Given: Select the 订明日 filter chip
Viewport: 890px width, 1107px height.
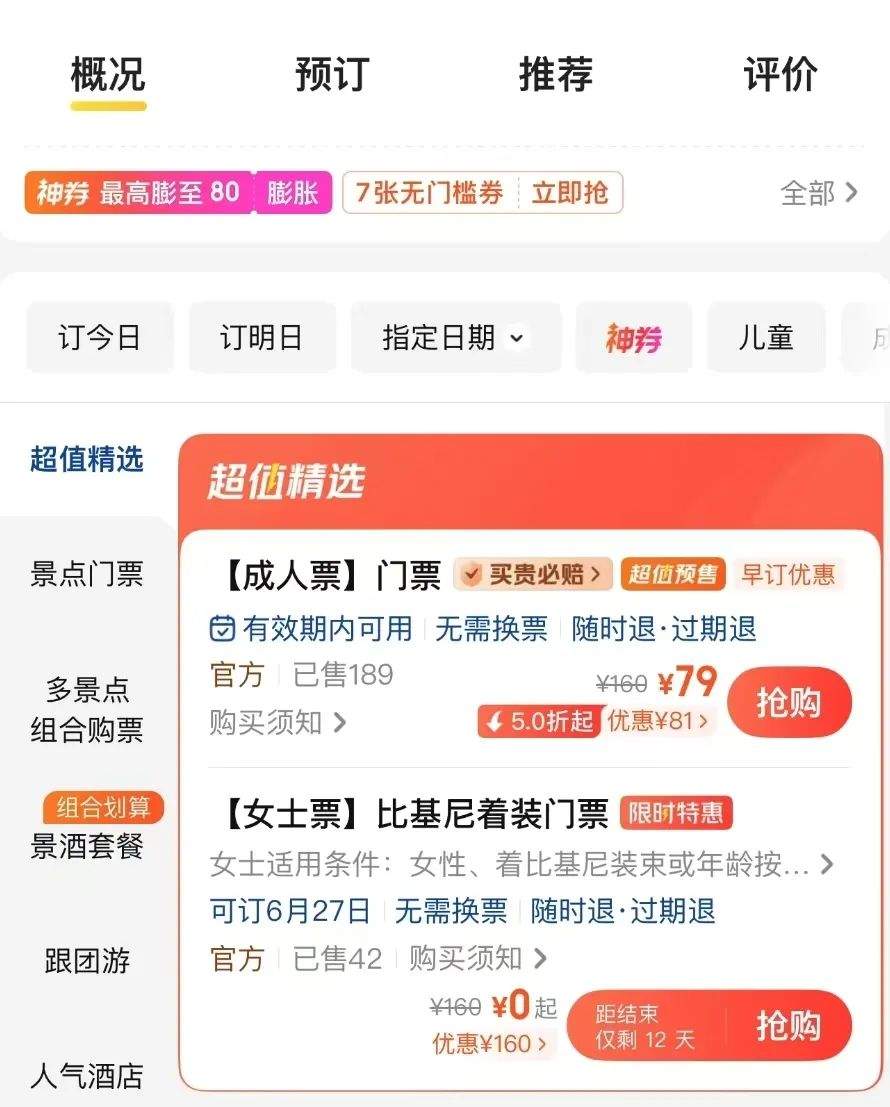Looking at the screenshot, I should (x=261, y=338).
